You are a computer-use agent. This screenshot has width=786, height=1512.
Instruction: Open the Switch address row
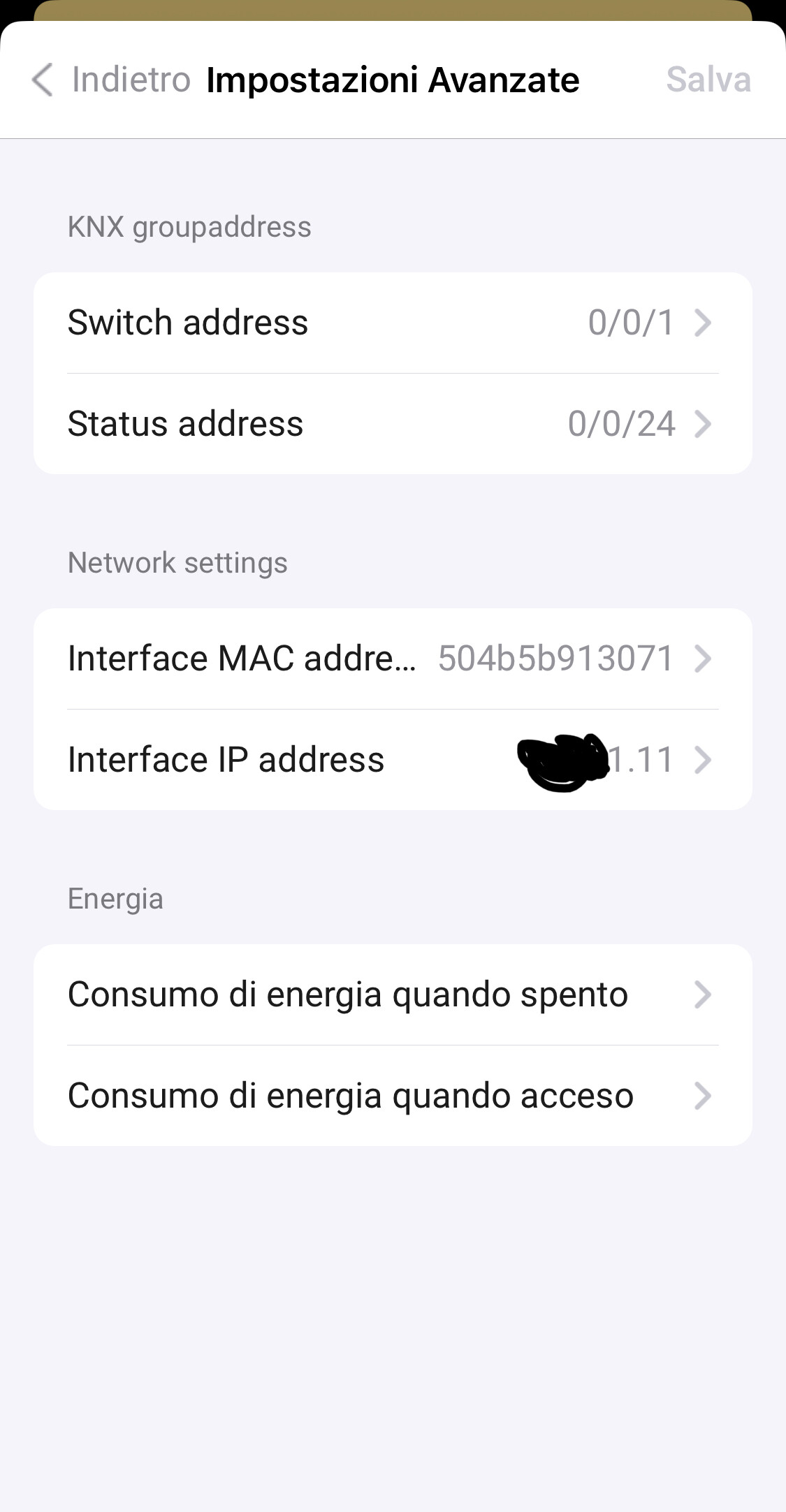[393, 323]
